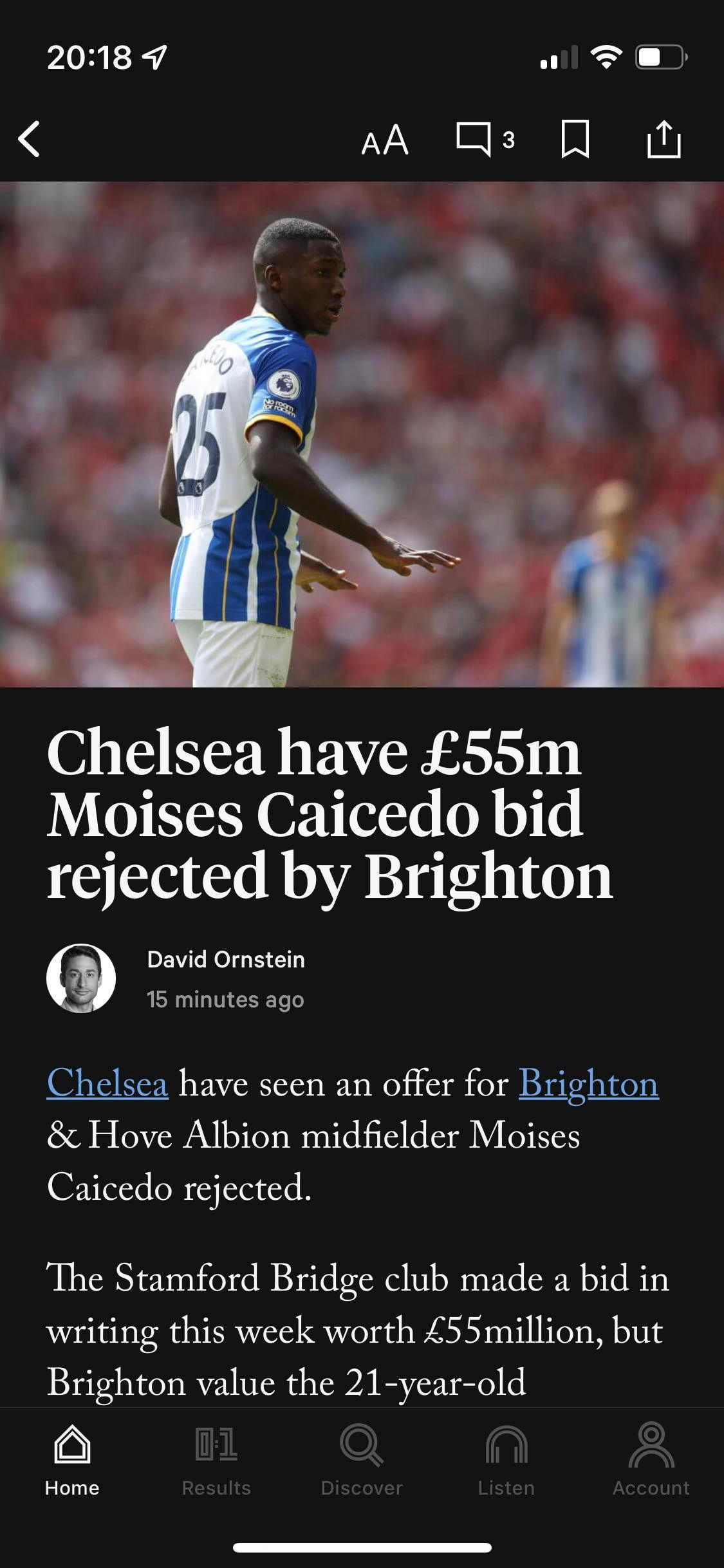The height and width of the screenshot is (1568, 724).
Task: Open David Ornstein's author profile
Action: (x=225, y=959)
